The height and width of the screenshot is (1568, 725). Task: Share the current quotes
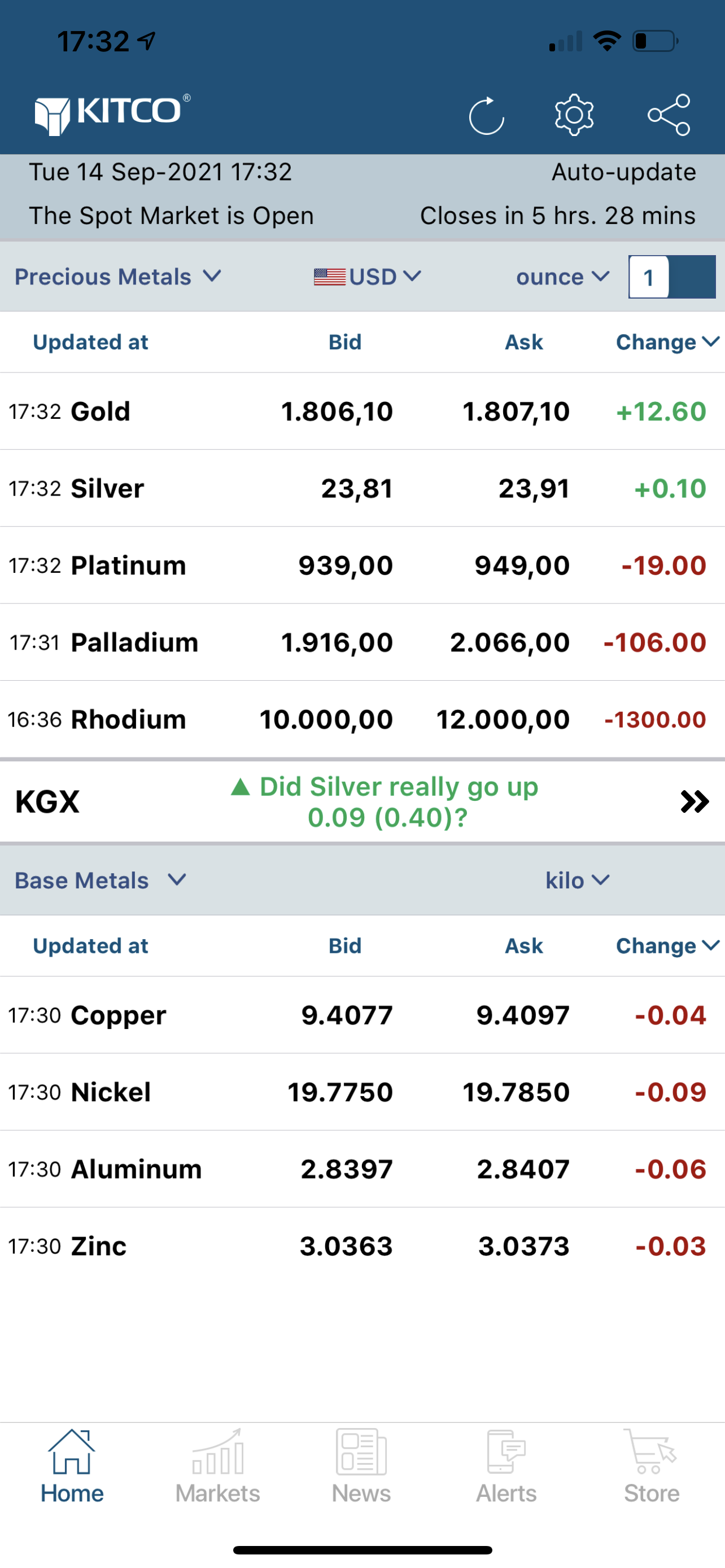669,115
